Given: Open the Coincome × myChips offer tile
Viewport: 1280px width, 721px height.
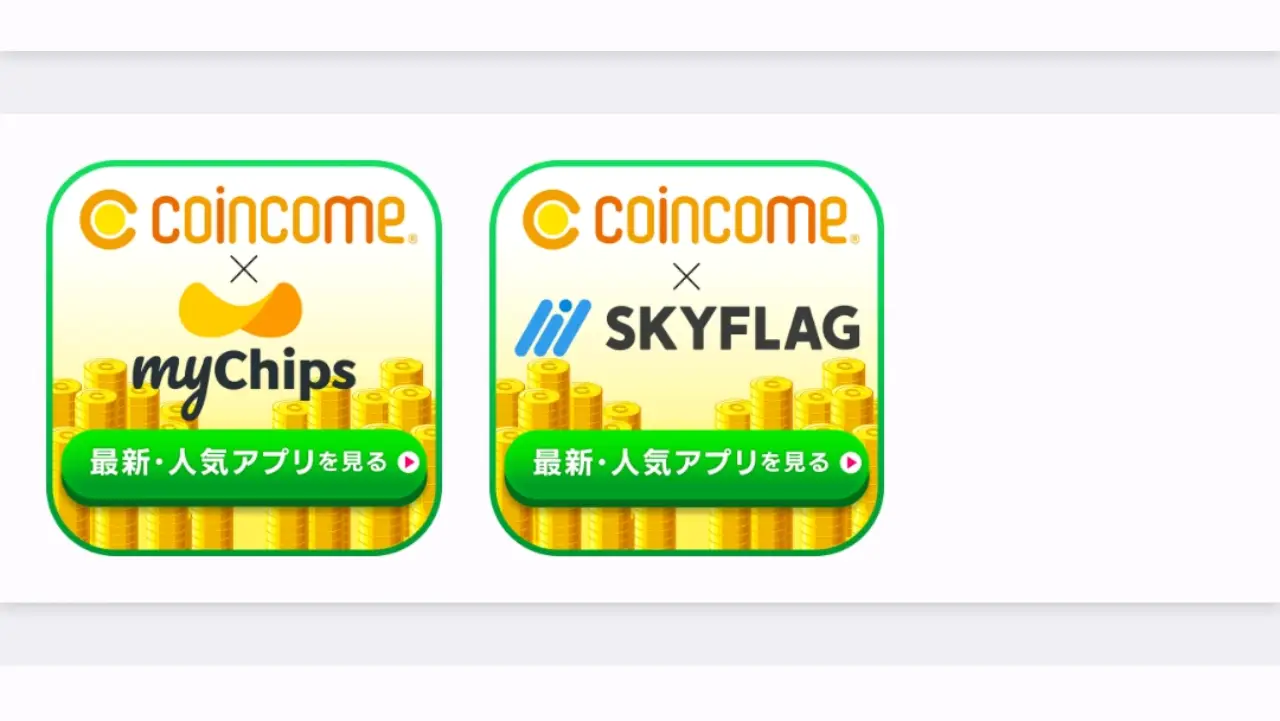Looking at the screenshot, I should tap(244, 358).
